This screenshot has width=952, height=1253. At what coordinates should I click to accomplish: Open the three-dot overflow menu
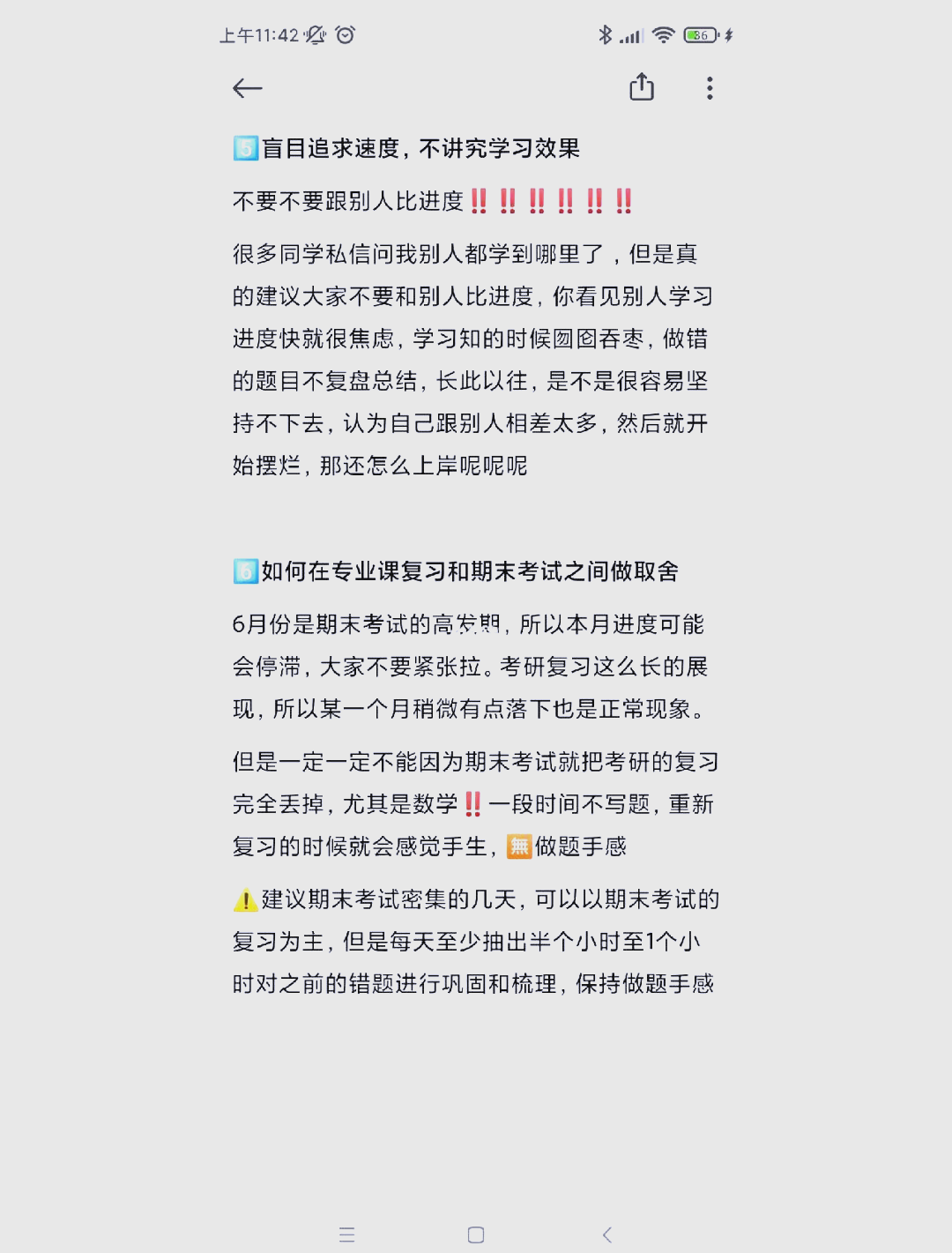tap(710, 88)
